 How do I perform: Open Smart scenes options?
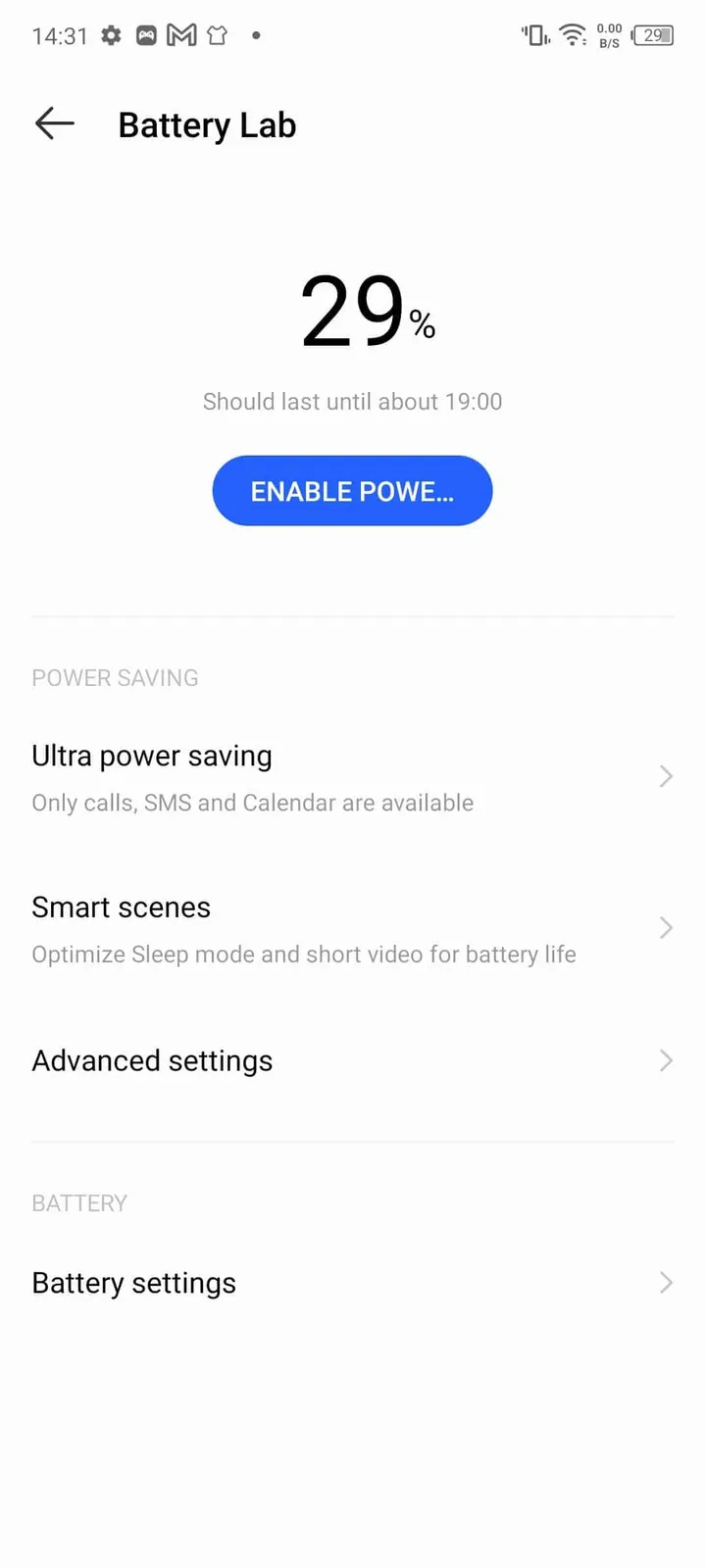352,928
